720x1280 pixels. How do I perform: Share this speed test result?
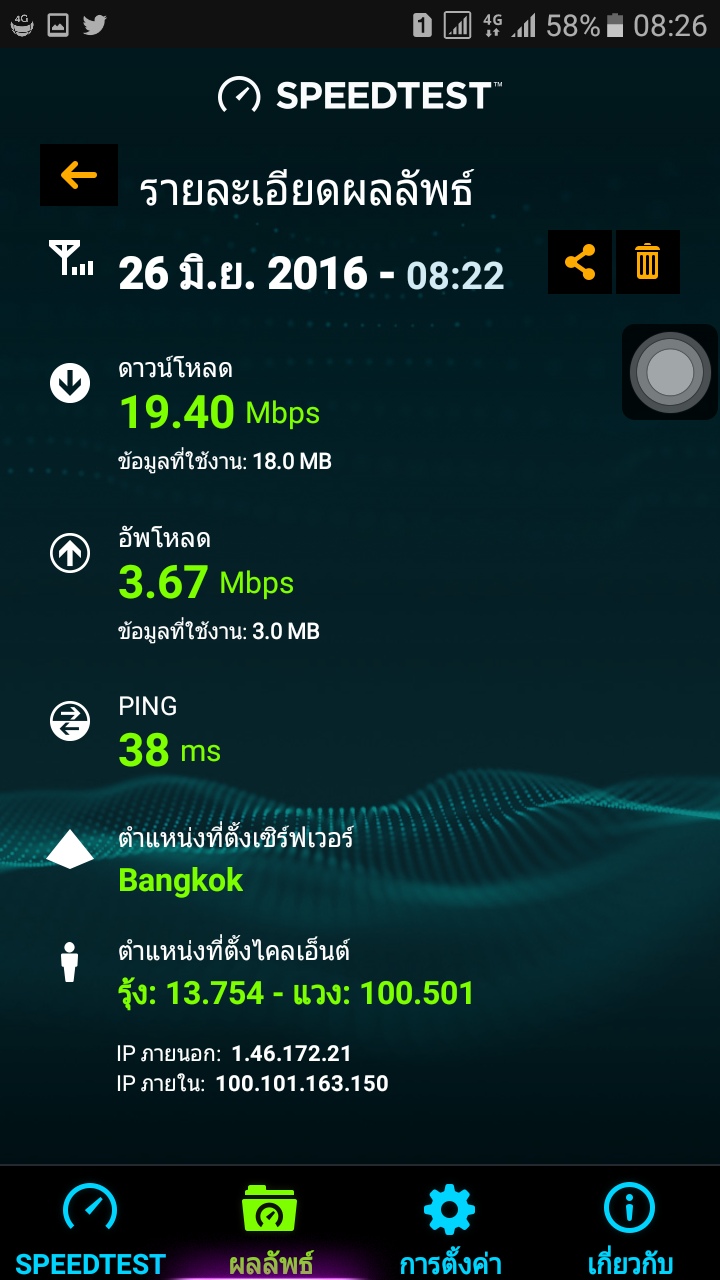click(580, 262)
